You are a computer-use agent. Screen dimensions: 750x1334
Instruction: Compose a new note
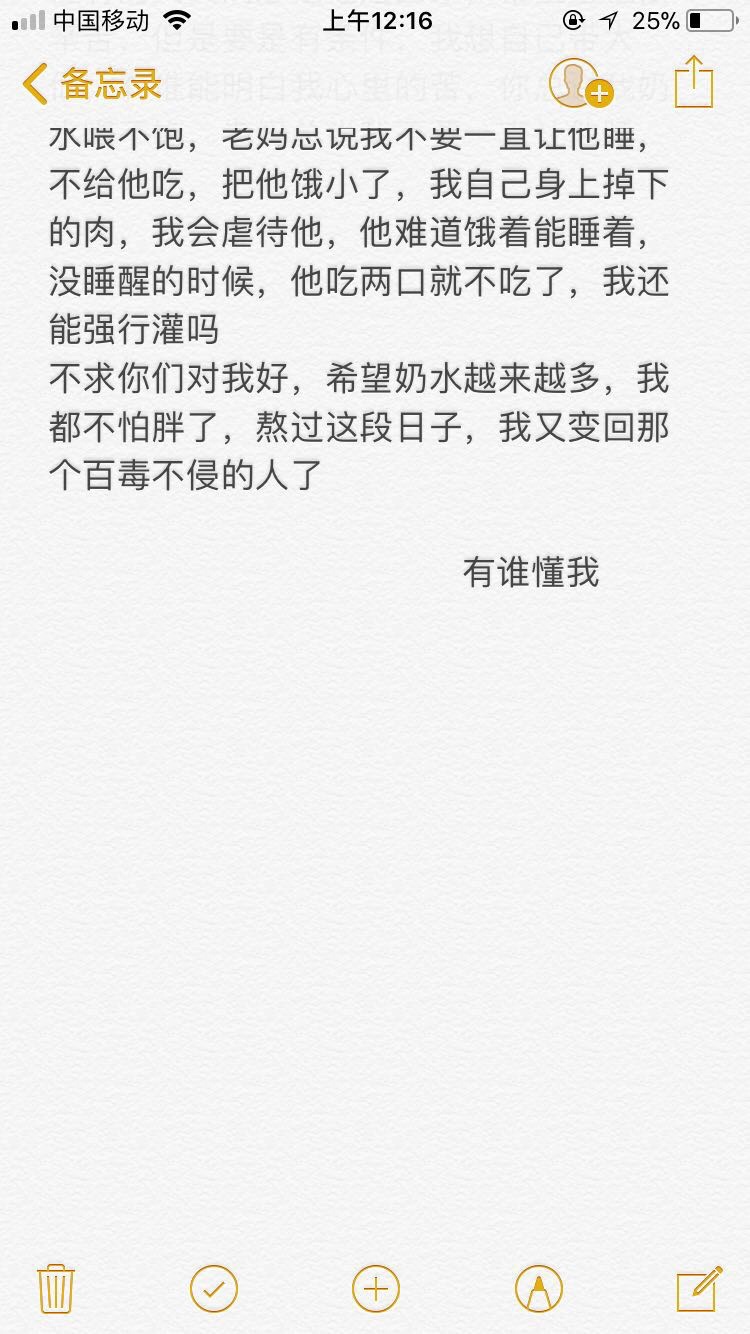tap(699, 1288)
